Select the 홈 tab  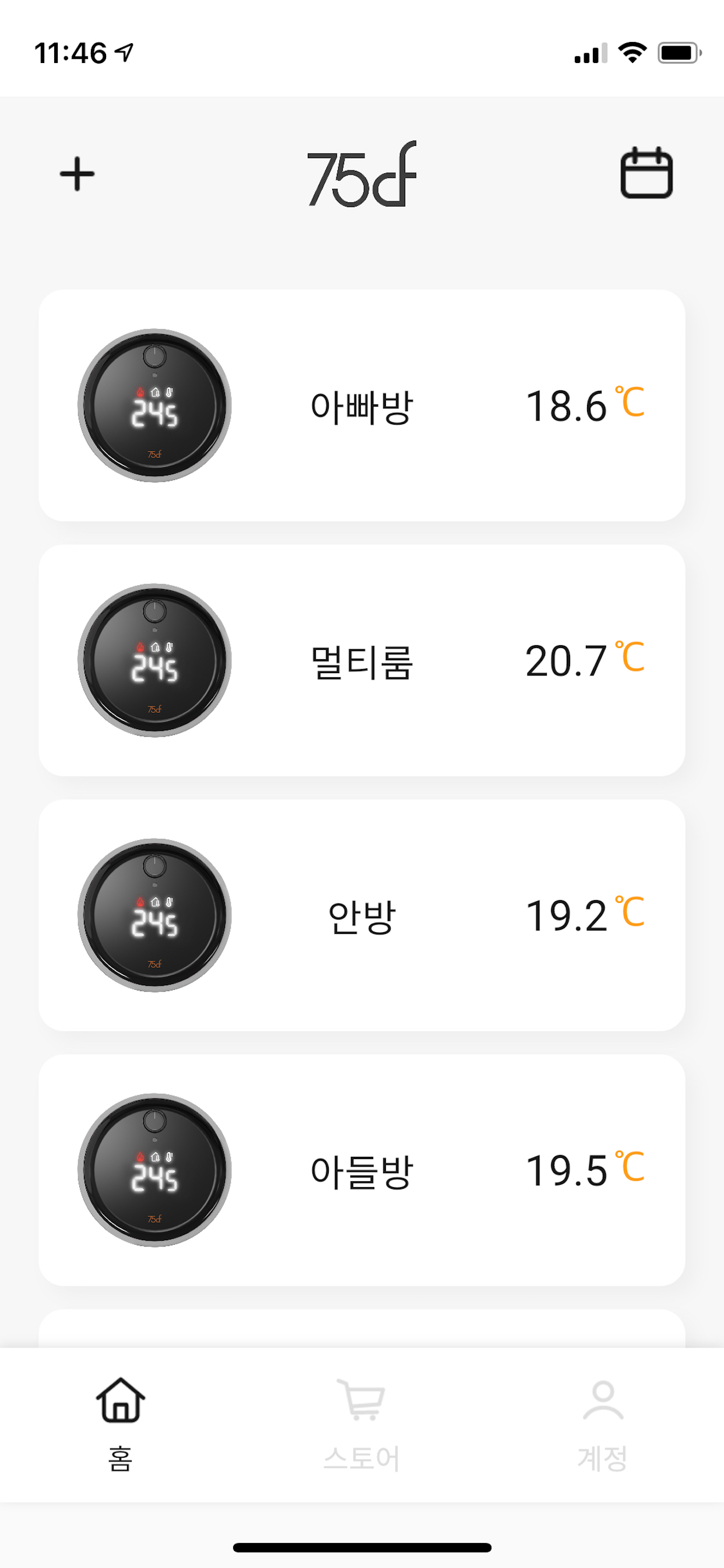(x=120, y=1418)
